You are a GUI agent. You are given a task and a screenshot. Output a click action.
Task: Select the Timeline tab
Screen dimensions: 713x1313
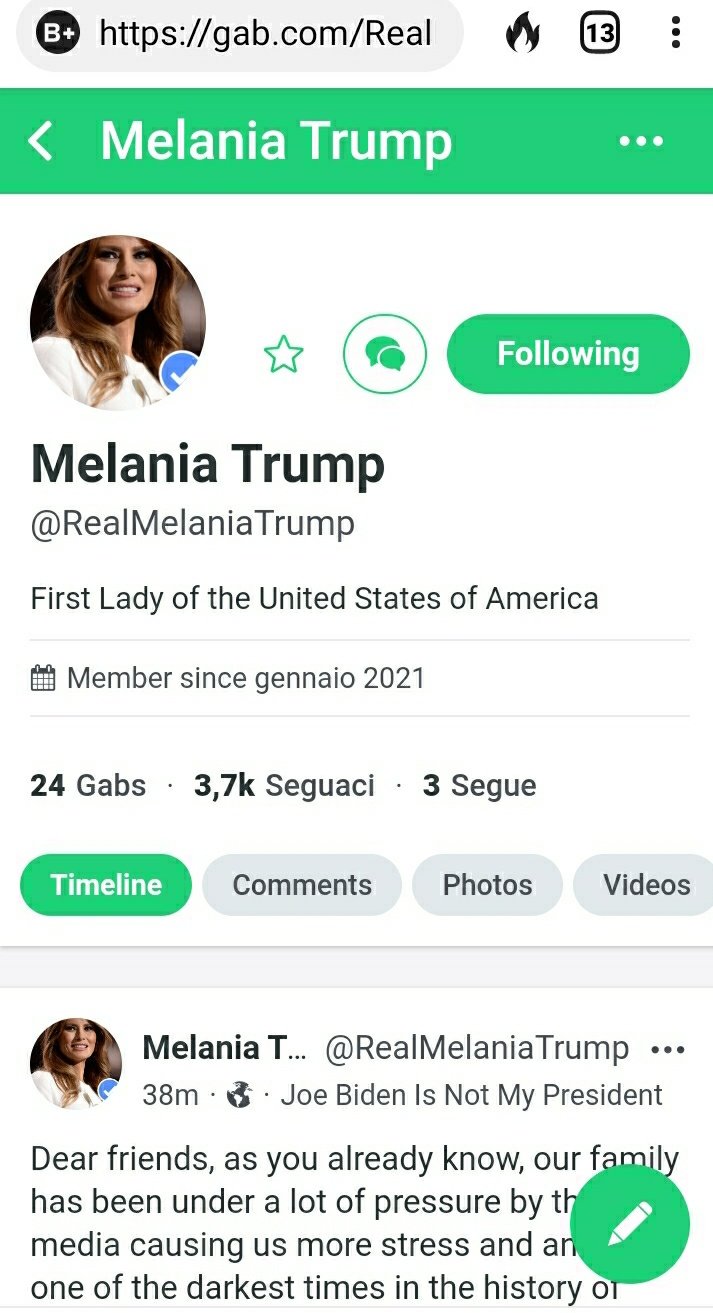pyautogui.click(x=106, y=885)
